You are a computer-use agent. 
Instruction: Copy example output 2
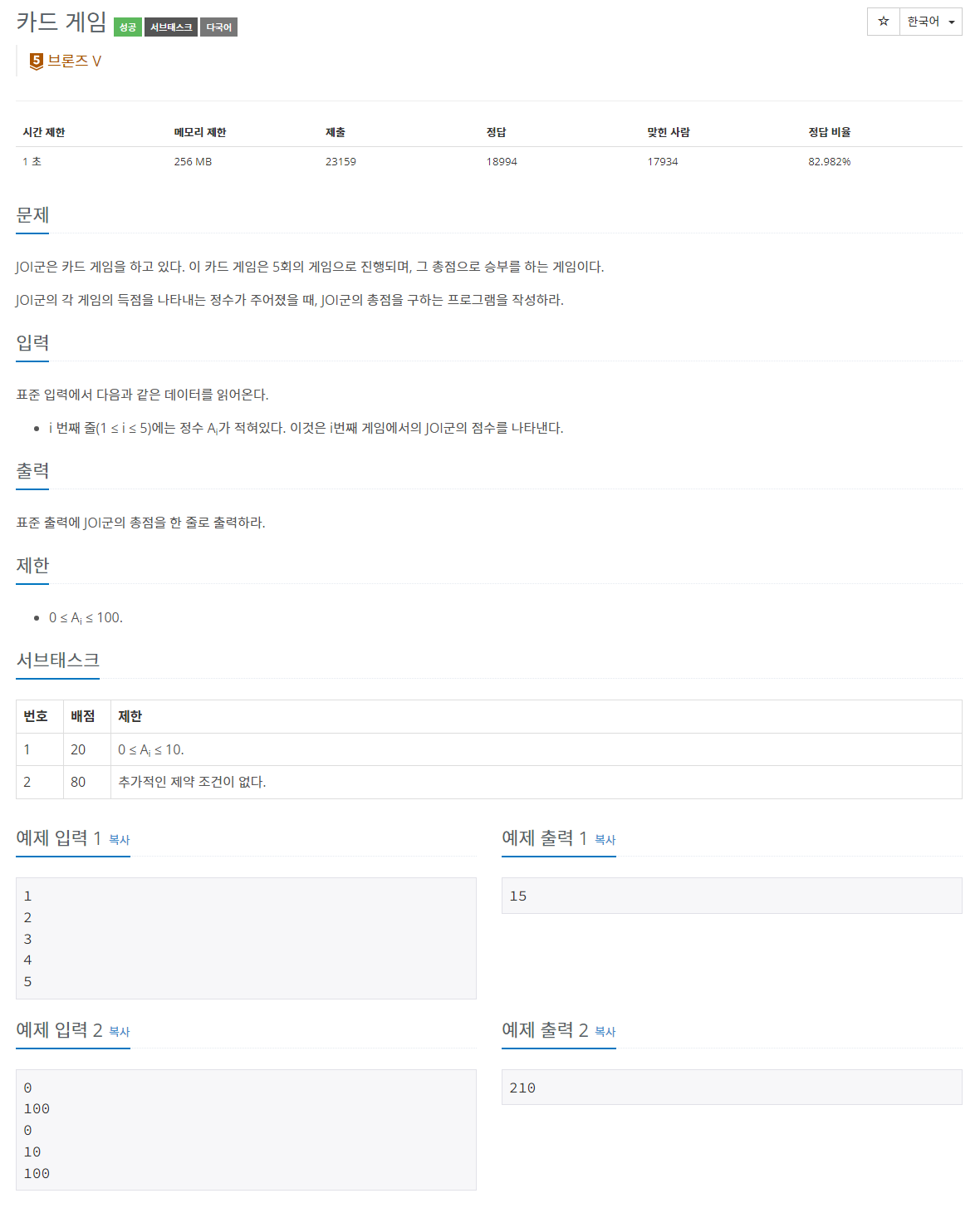click(605, 1032)
